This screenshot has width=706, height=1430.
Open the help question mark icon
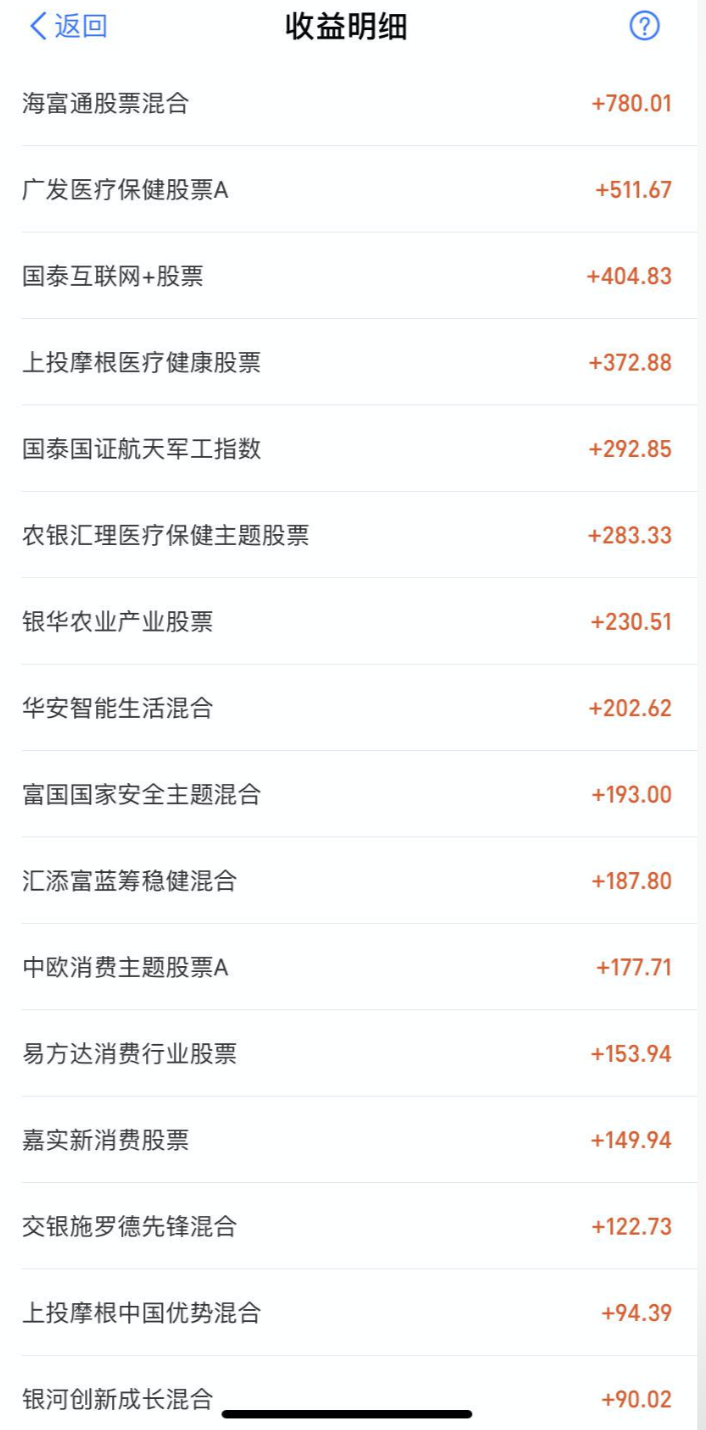click(644, 27)
